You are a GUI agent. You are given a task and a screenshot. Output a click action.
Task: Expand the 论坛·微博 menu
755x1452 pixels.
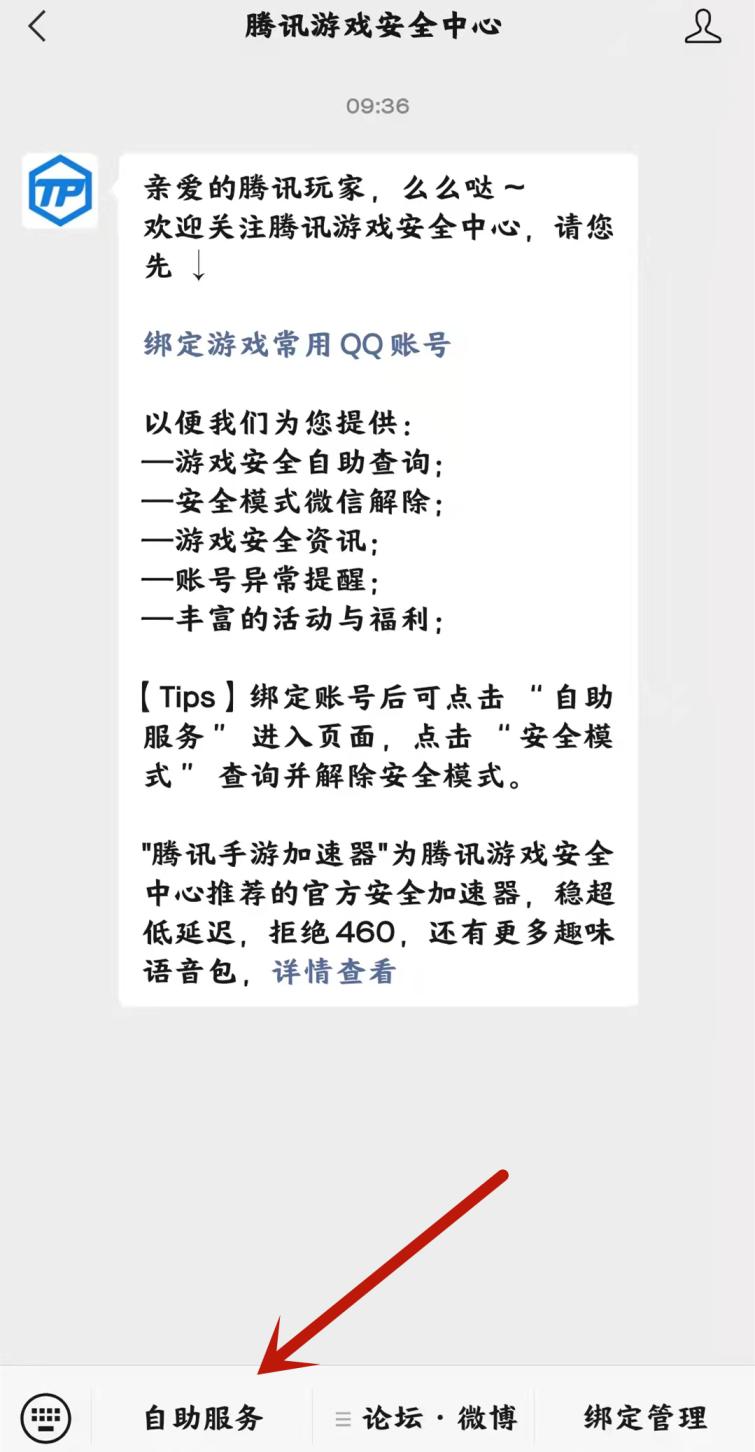coord(425,1417)
